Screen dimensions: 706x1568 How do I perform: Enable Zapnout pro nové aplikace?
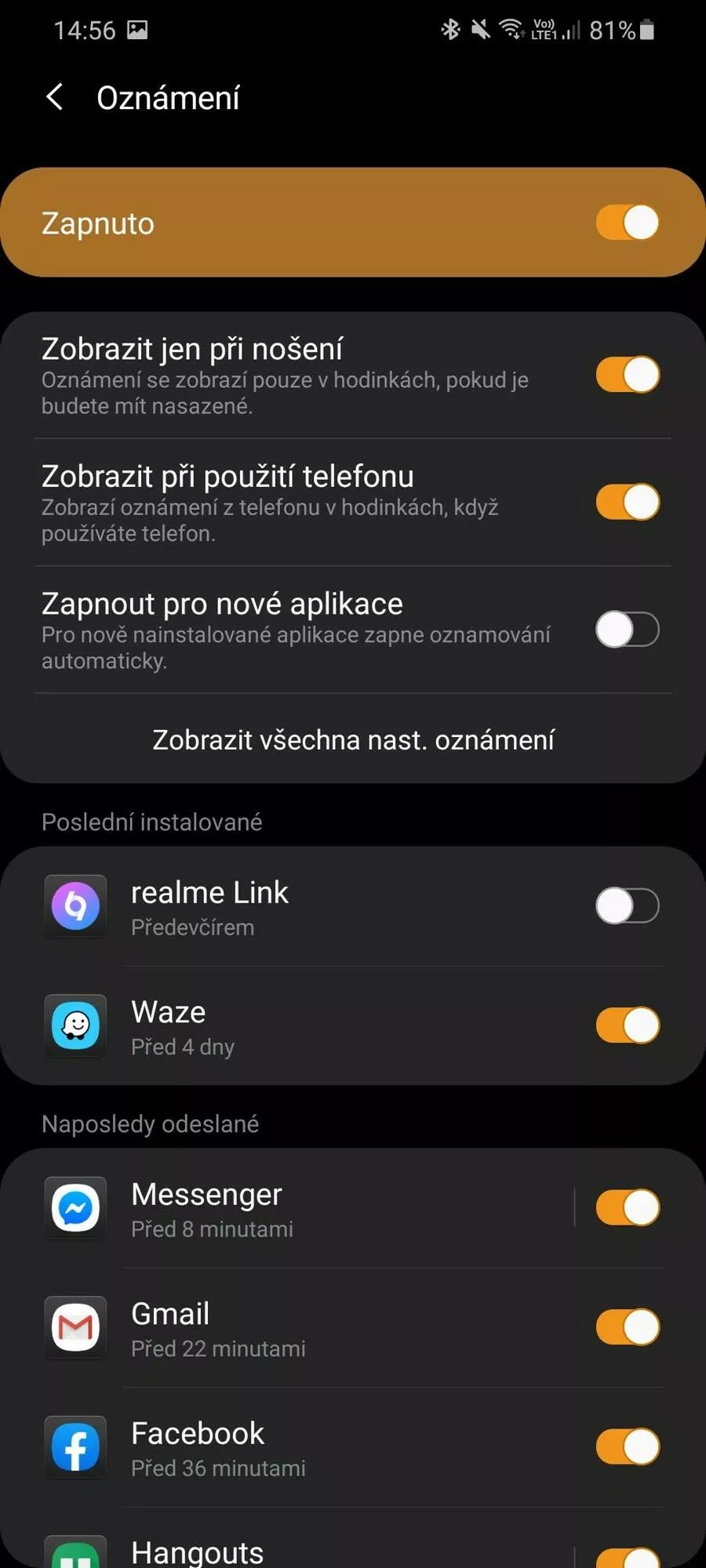click(x=628, y=630)
